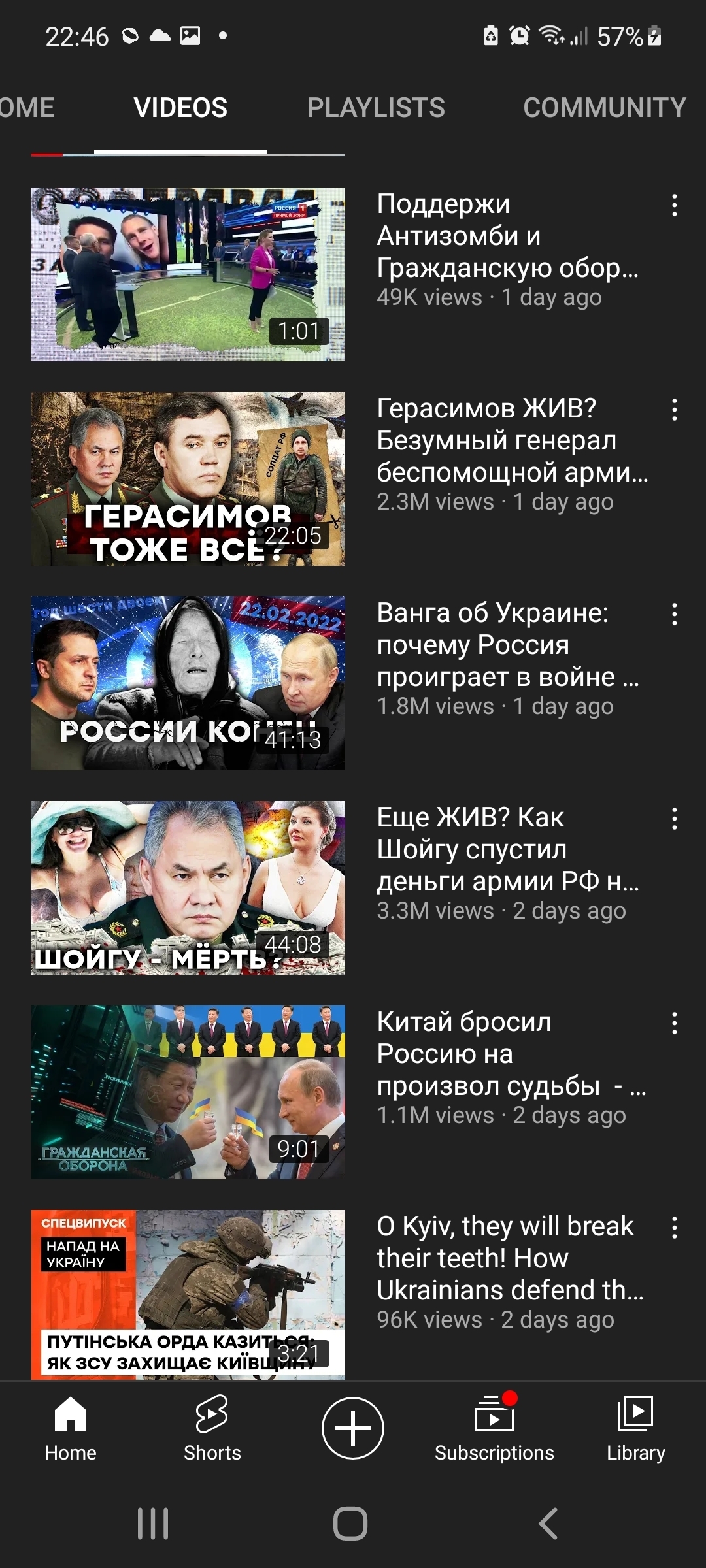Open three-dot menu for 'Еще ЖИВ? Как Шойгу'

click(x=674, y=819)
